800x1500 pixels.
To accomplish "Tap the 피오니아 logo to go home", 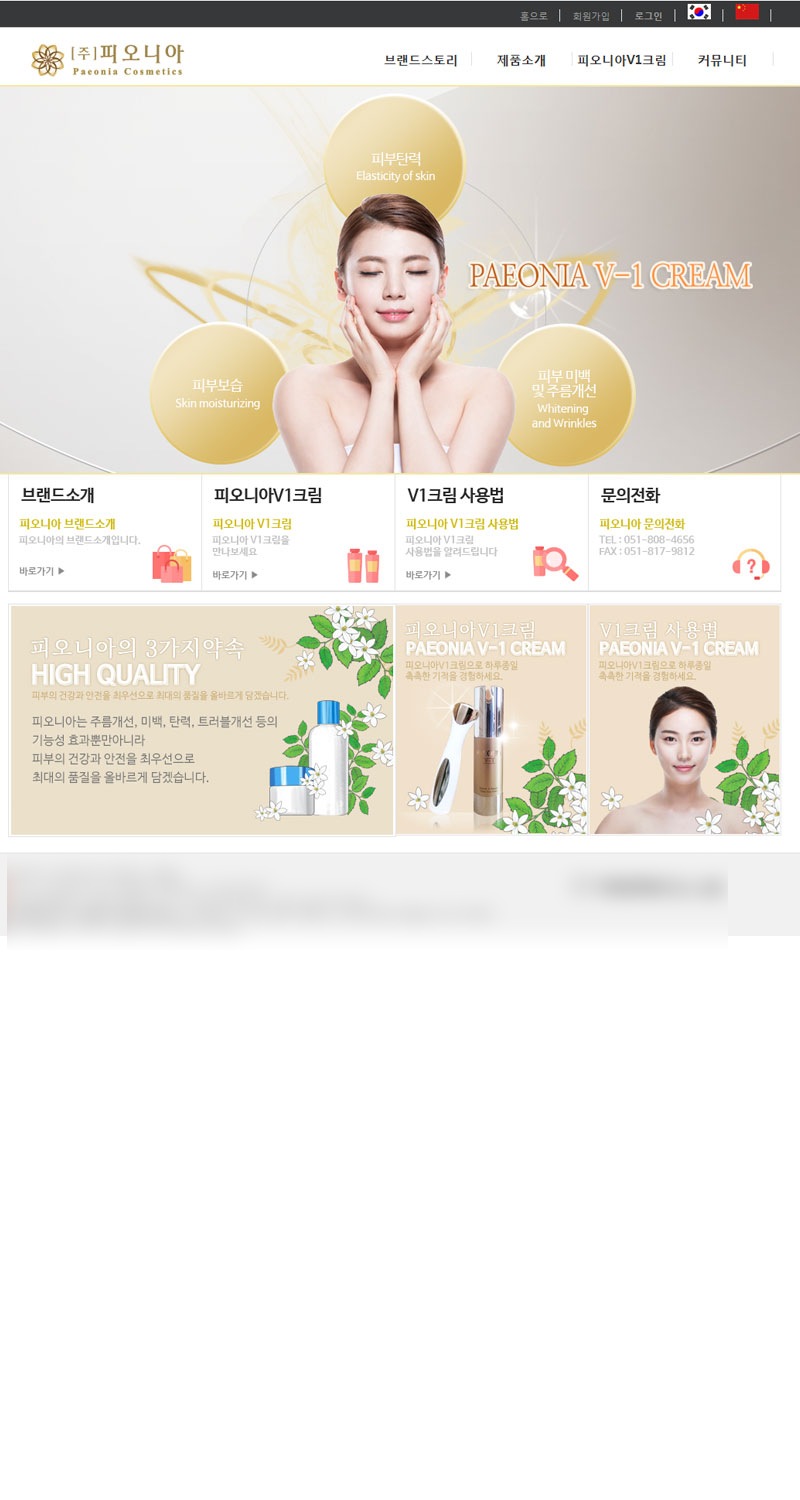I will click(x=107, y=60).
